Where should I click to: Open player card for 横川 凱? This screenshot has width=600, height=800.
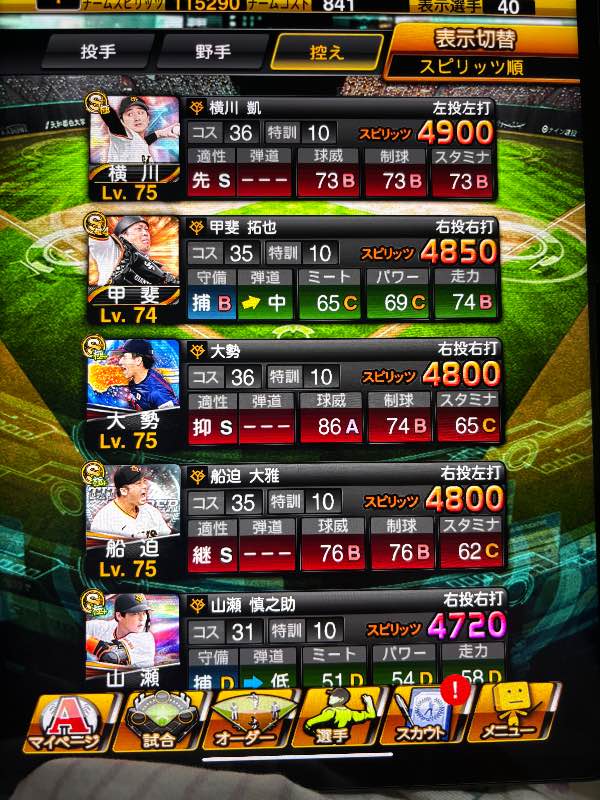[x=291, y=149]
